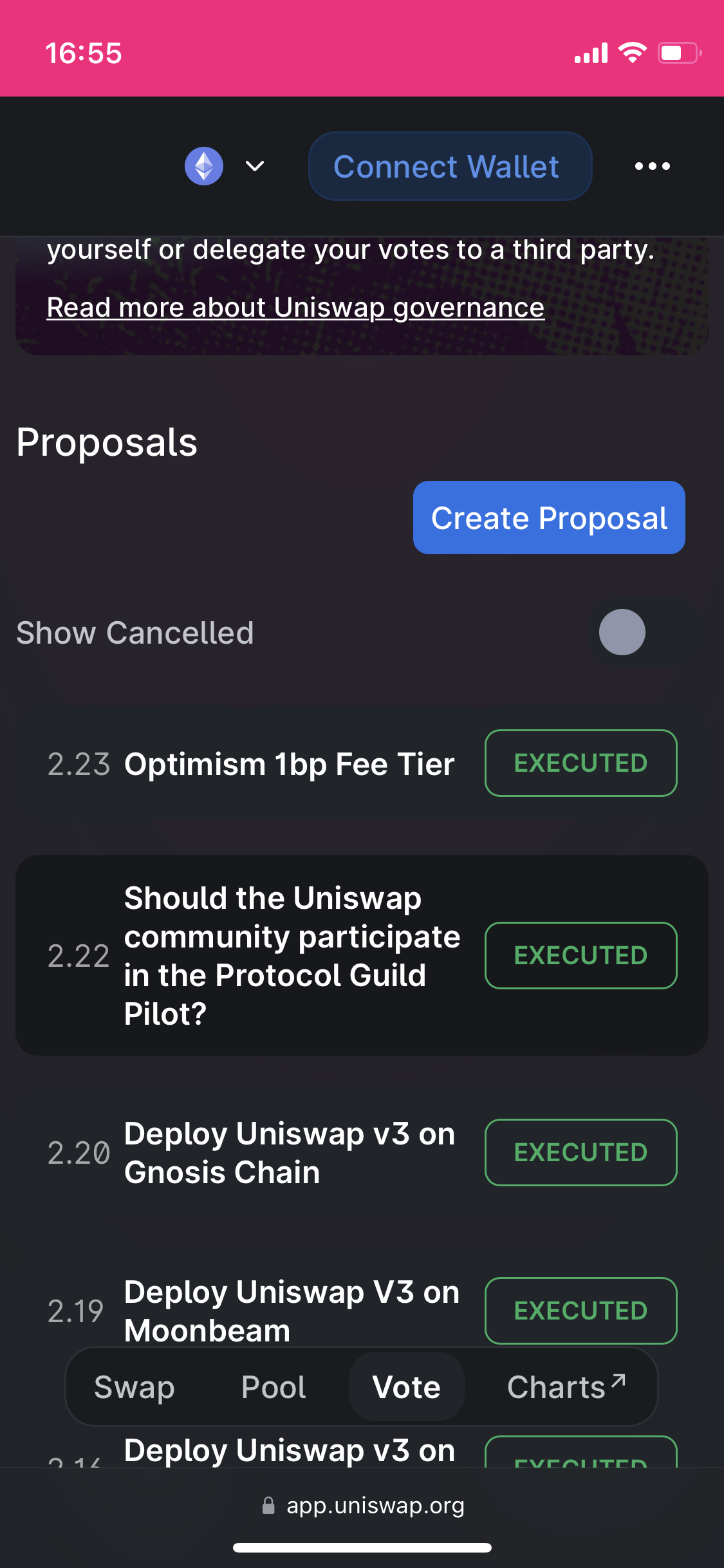The height and width of the screenshot is (1568, 724).
Task: Click the Create Proposal button
Action: coord(548,517)
